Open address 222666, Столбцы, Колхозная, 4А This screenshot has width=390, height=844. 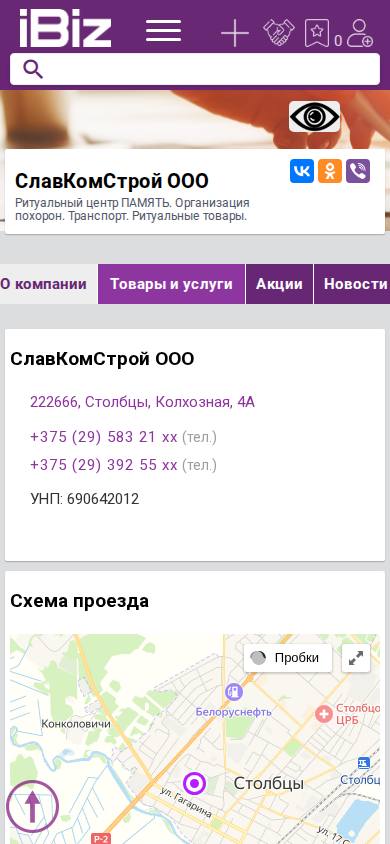tap(143, 402)
